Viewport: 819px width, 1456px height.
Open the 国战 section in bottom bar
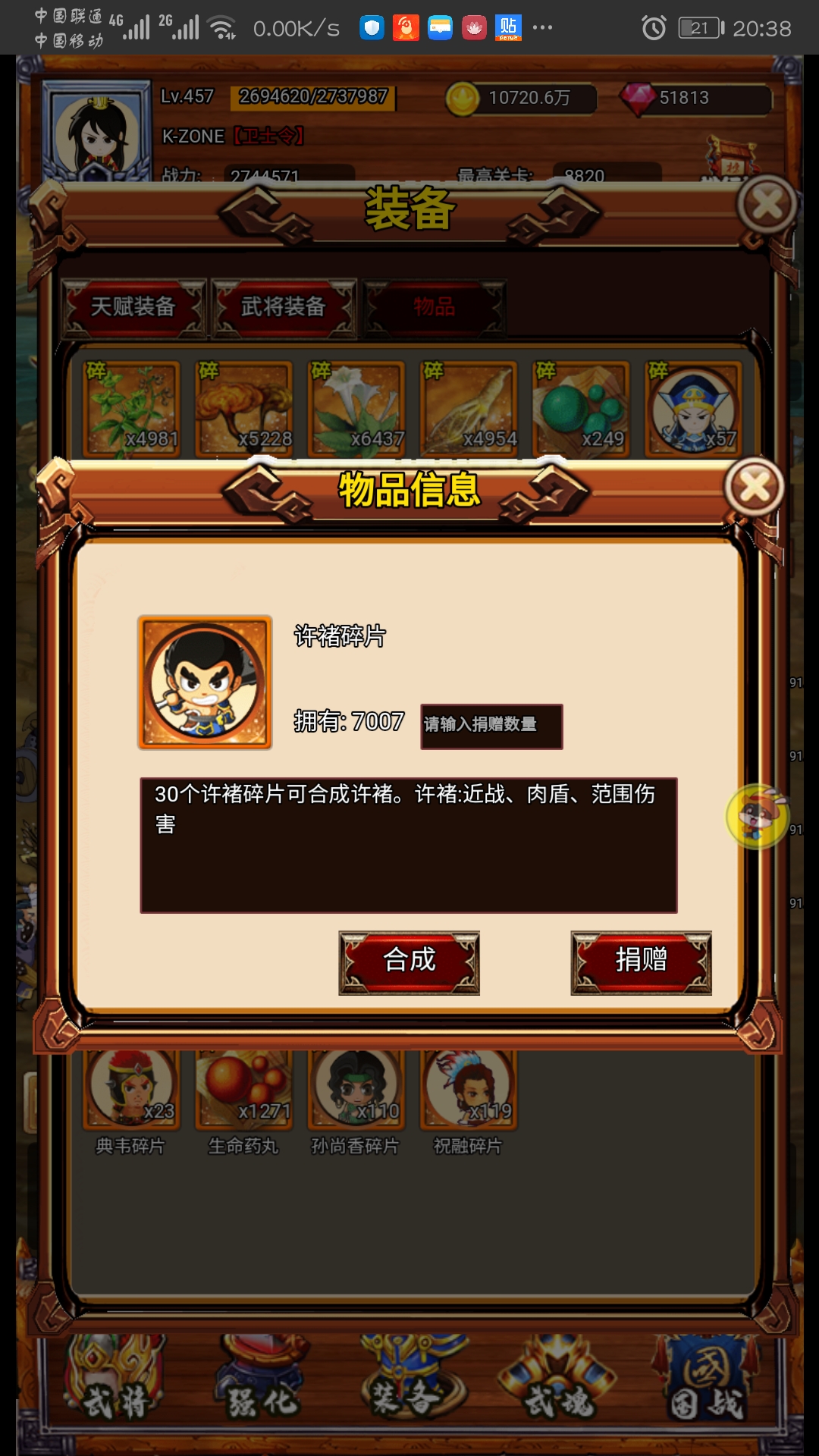coord(705,1380)
